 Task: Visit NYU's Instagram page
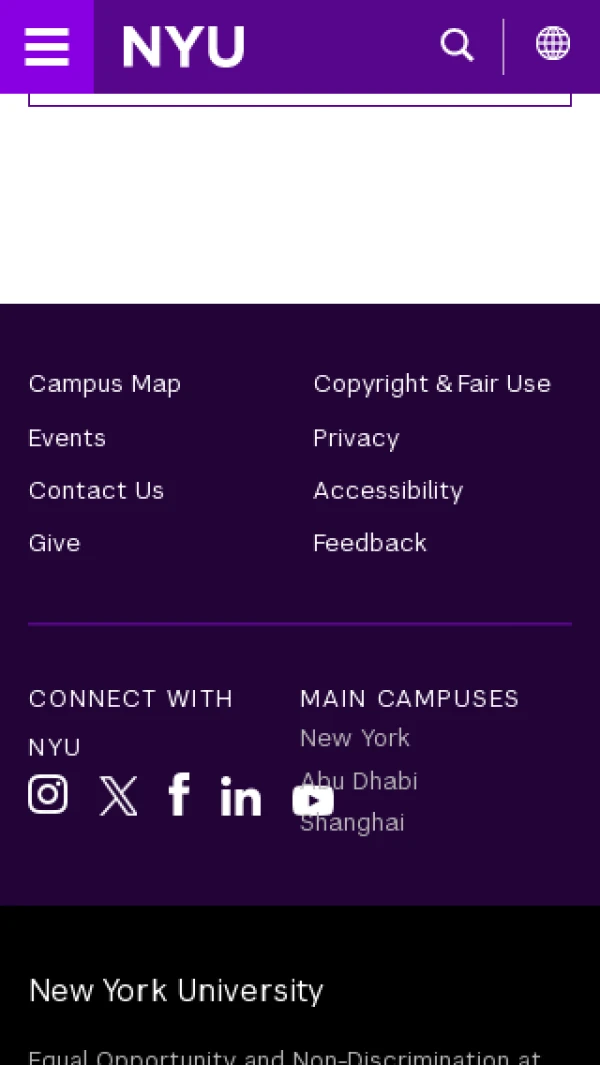pyautogui.click(x=48, y=795)
